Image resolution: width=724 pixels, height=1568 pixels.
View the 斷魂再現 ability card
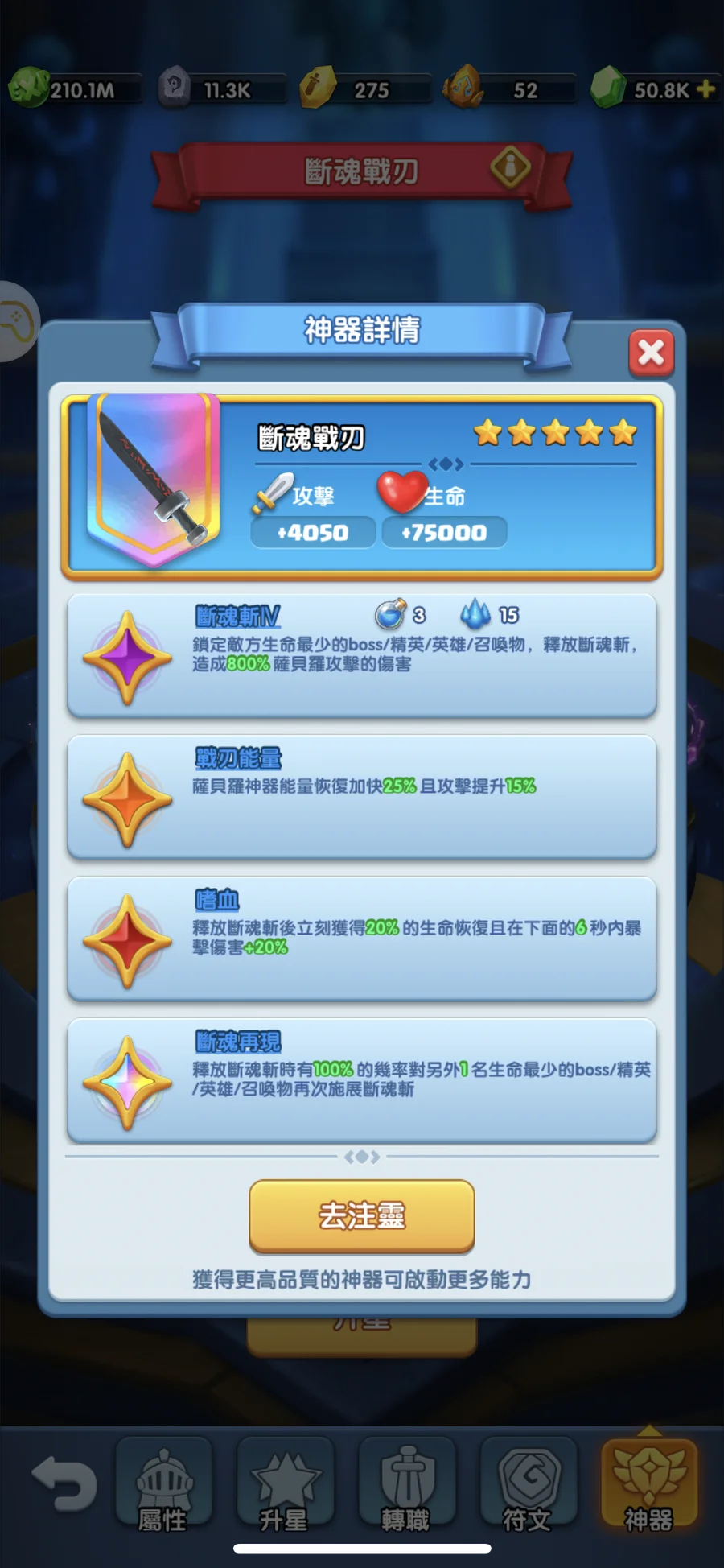coord(361,1080)
